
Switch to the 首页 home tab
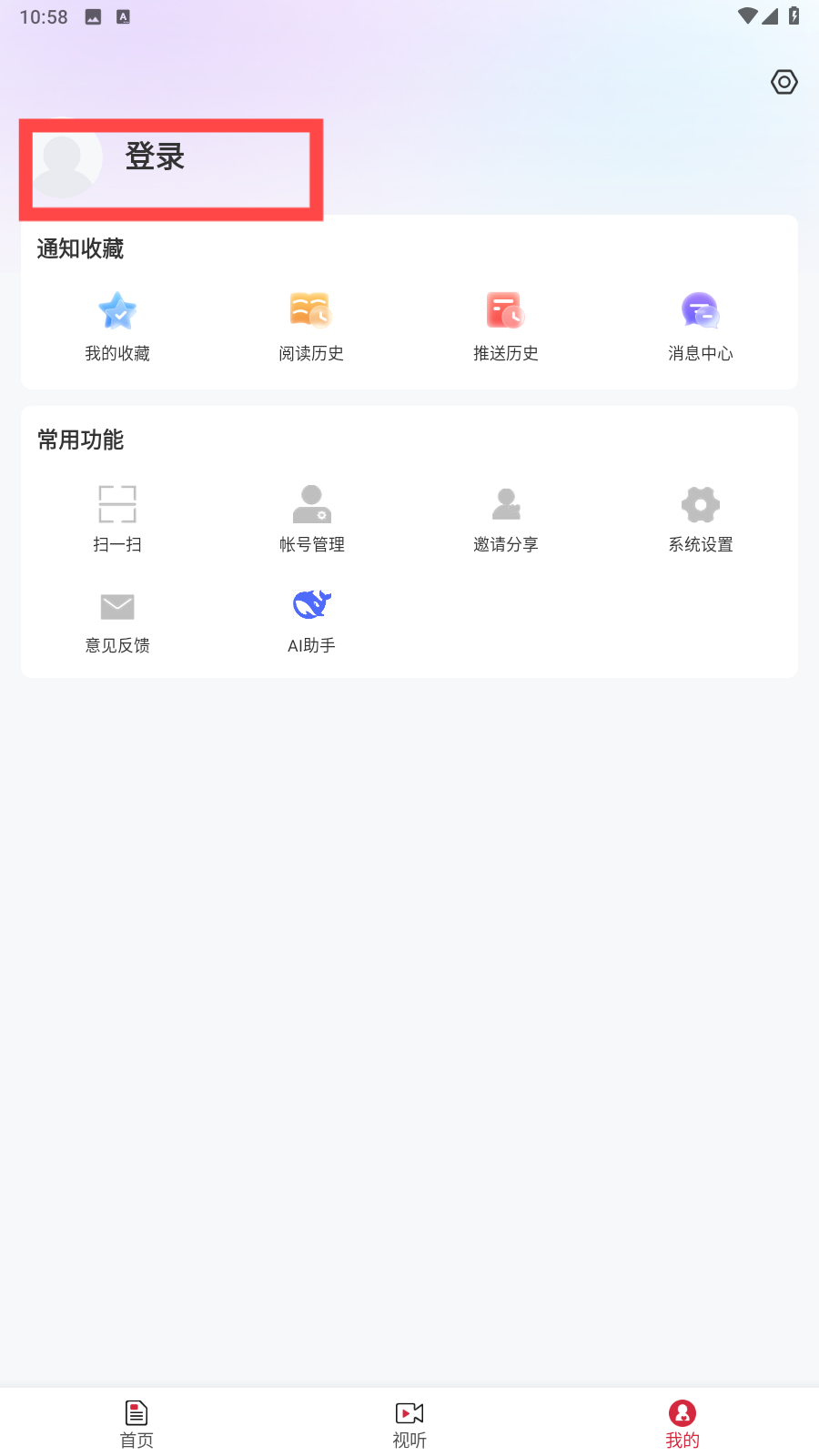pos(136,1424)
